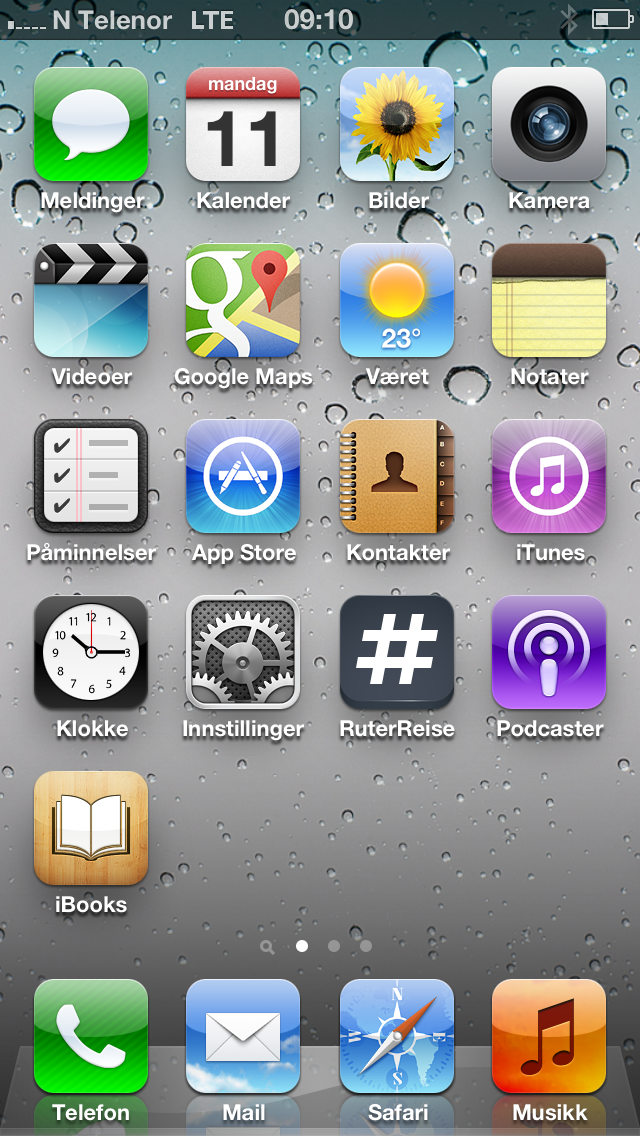
Task: Open iBooks
Action: click(x=91, y=829)
